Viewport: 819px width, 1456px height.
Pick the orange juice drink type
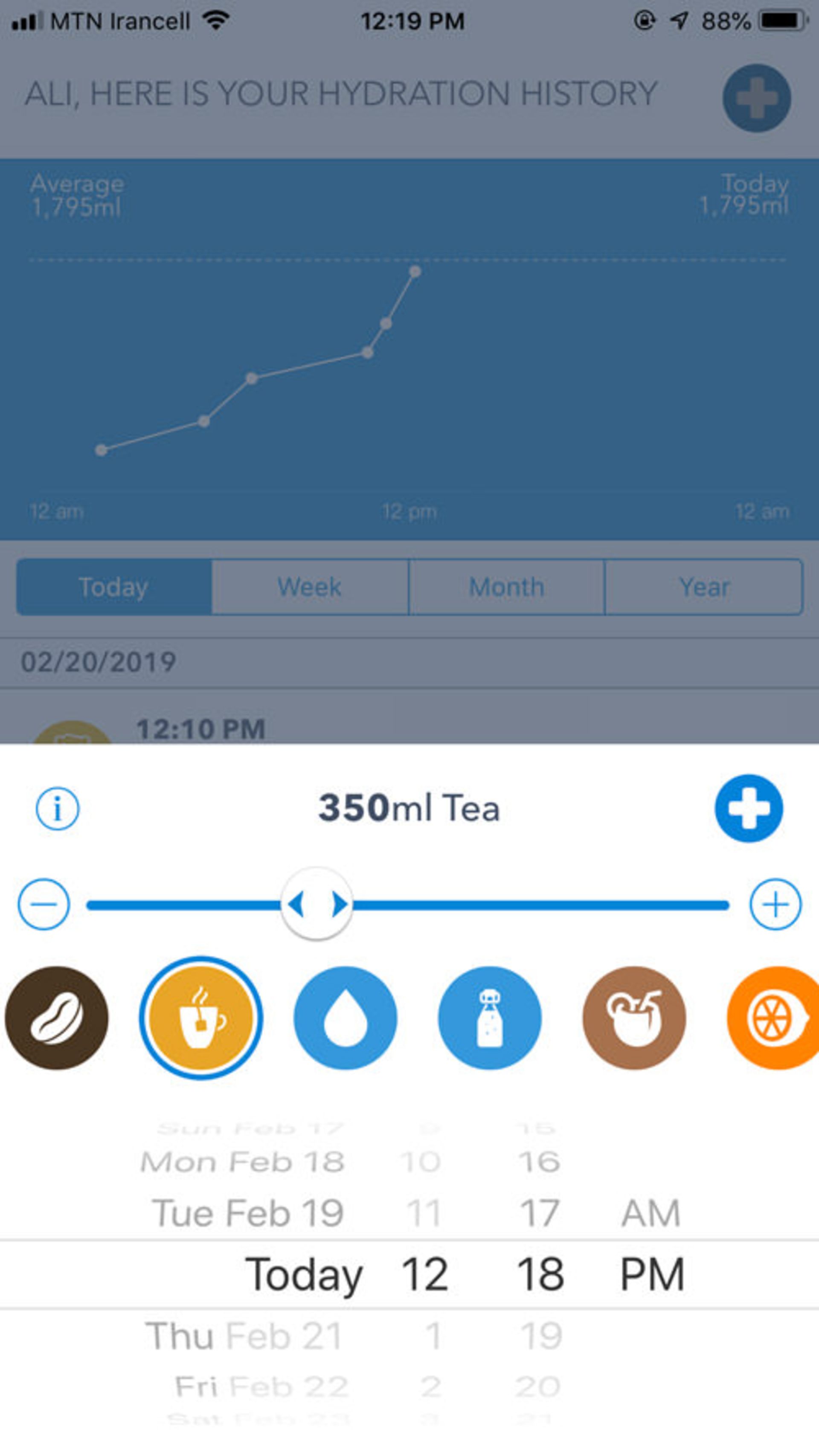pos(774,1018)
